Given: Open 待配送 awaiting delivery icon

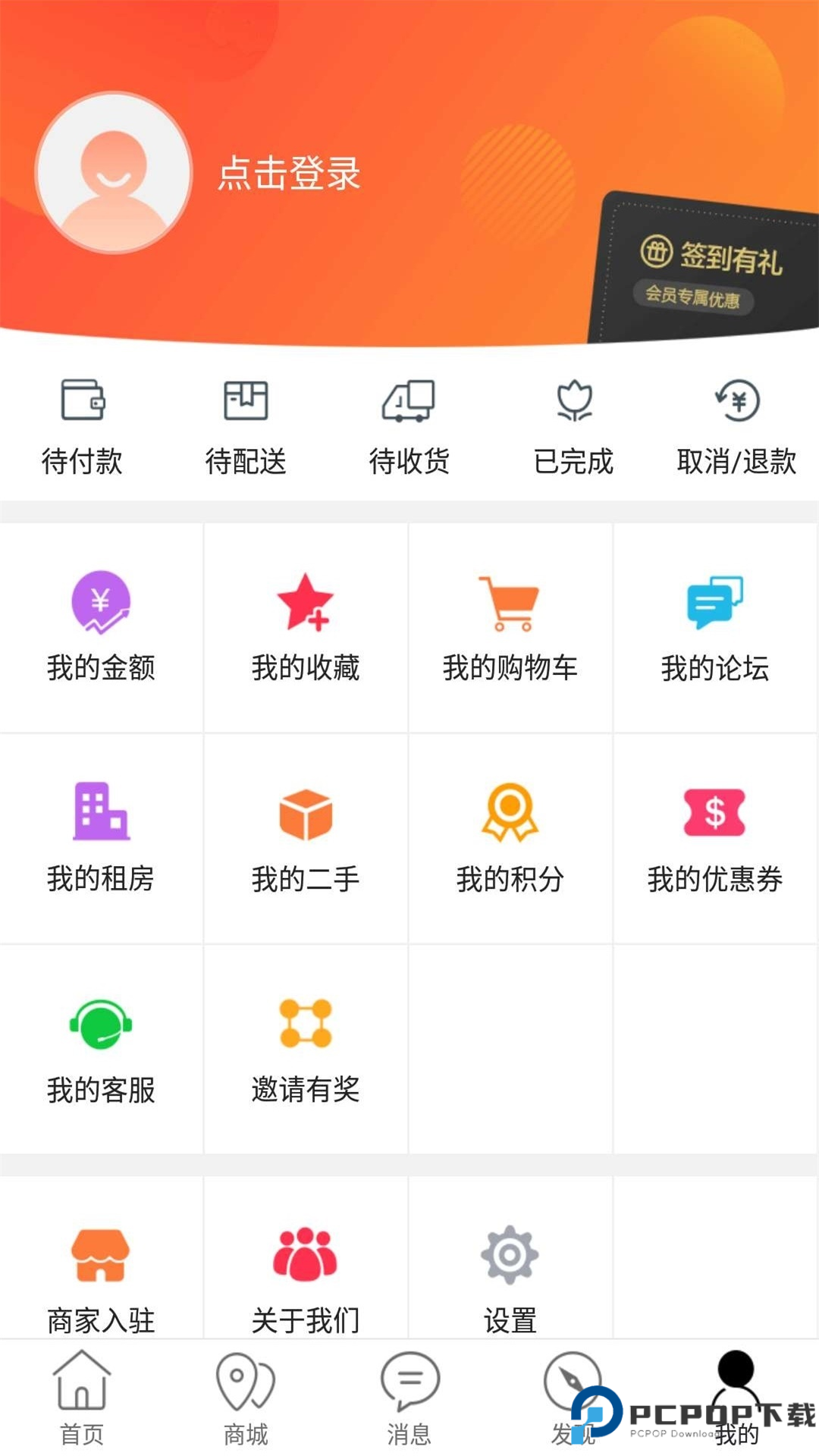Looking at the screenshot, I should 246,425.
